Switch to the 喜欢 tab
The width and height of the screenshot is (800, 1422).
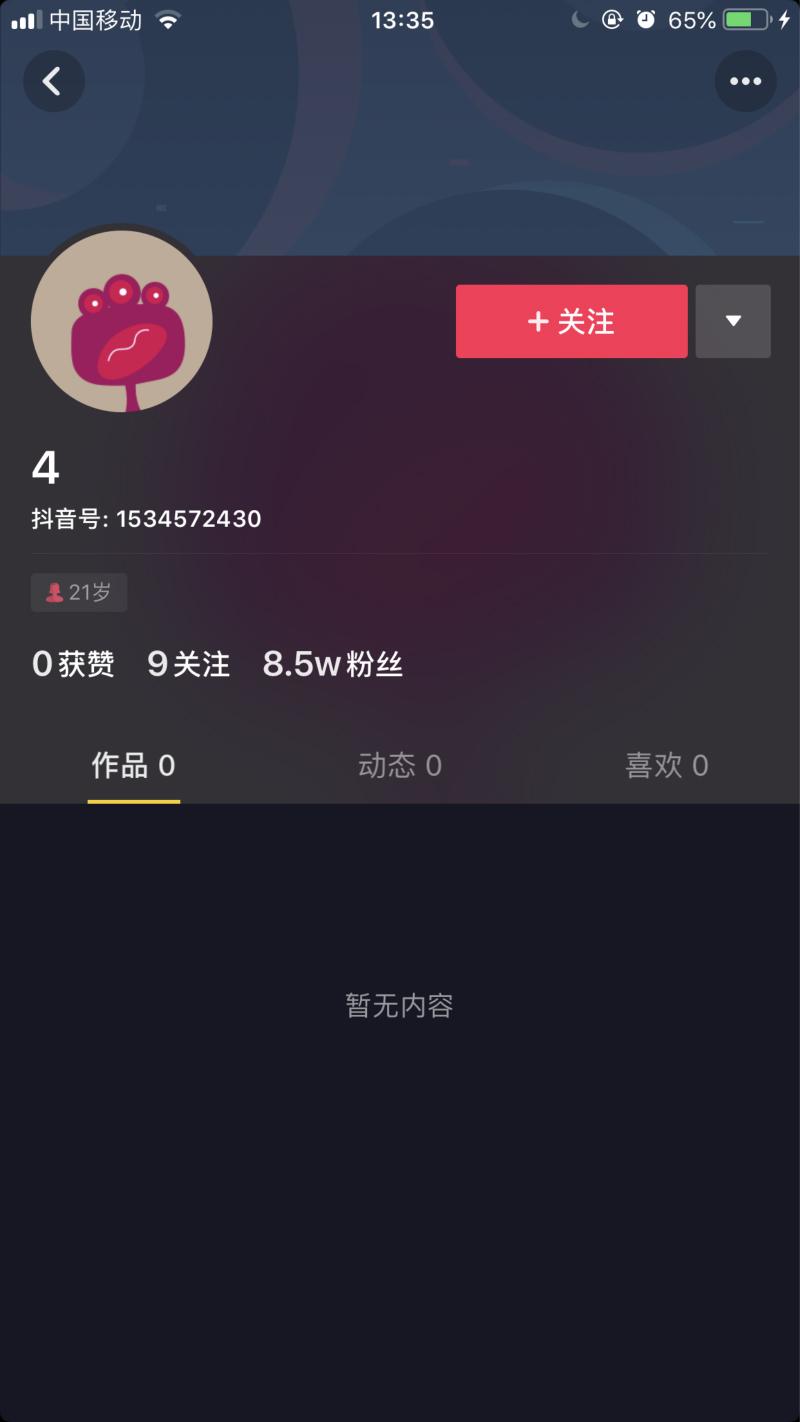[666, 765]
